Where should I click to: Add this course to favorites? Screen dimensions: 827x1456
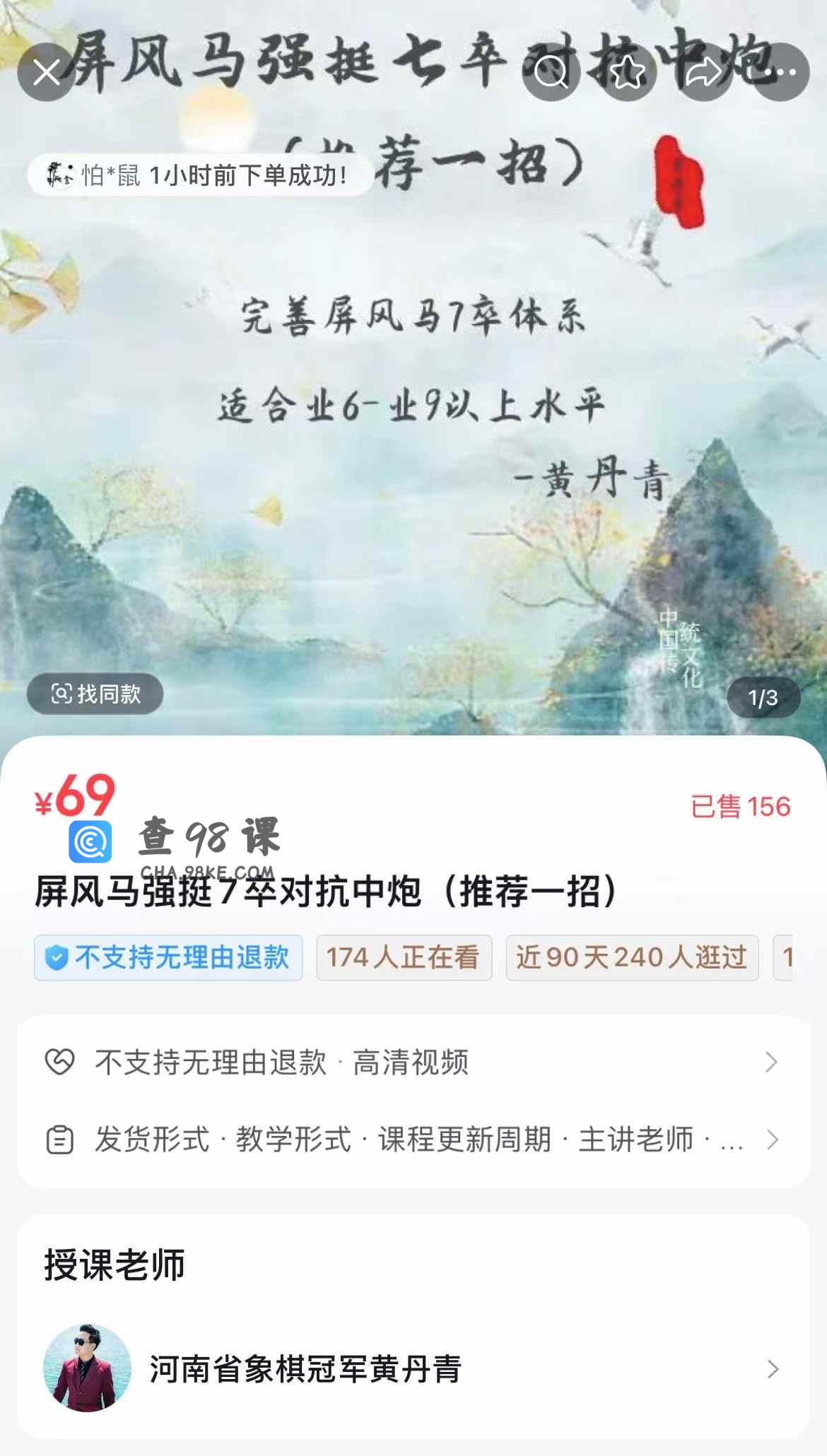627,72
